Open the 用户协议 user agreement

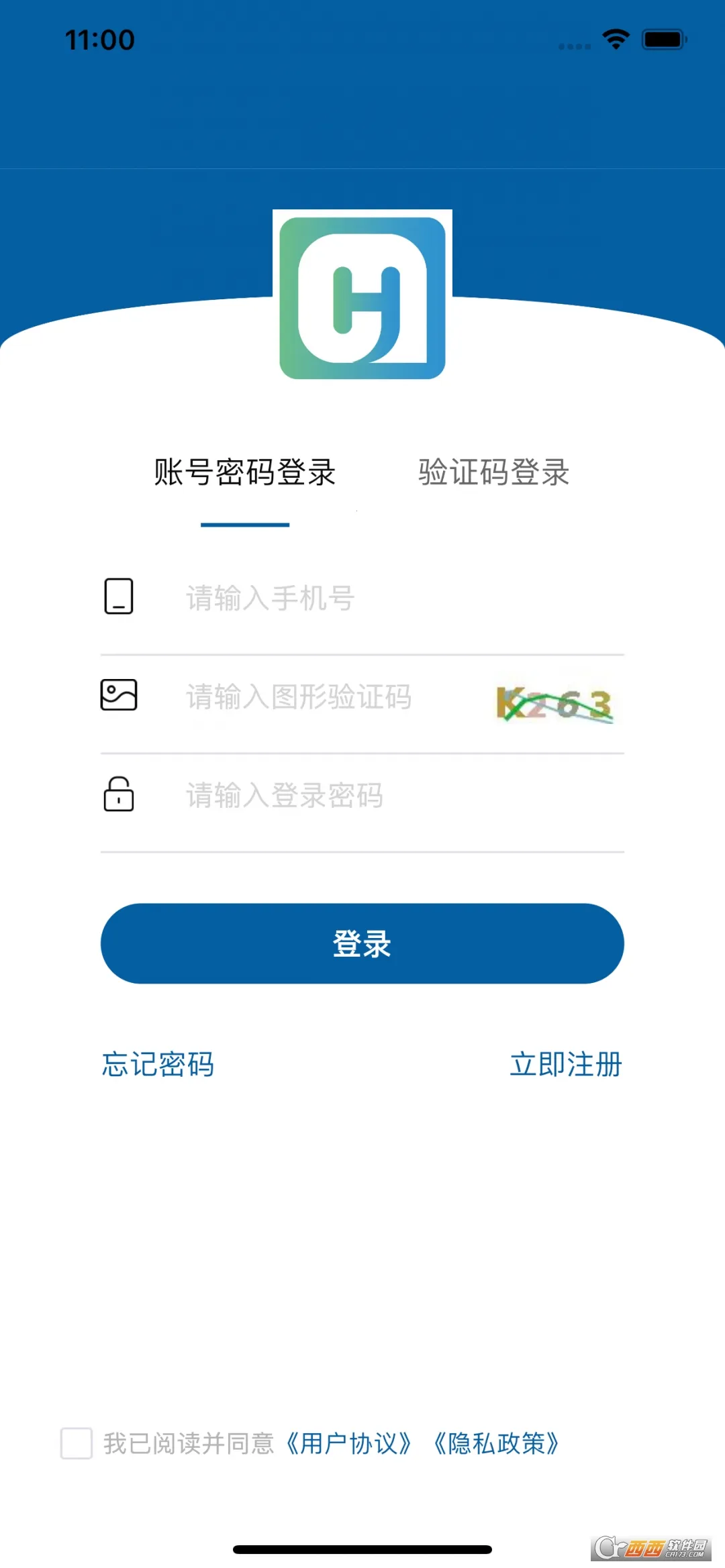(349, 1446)
